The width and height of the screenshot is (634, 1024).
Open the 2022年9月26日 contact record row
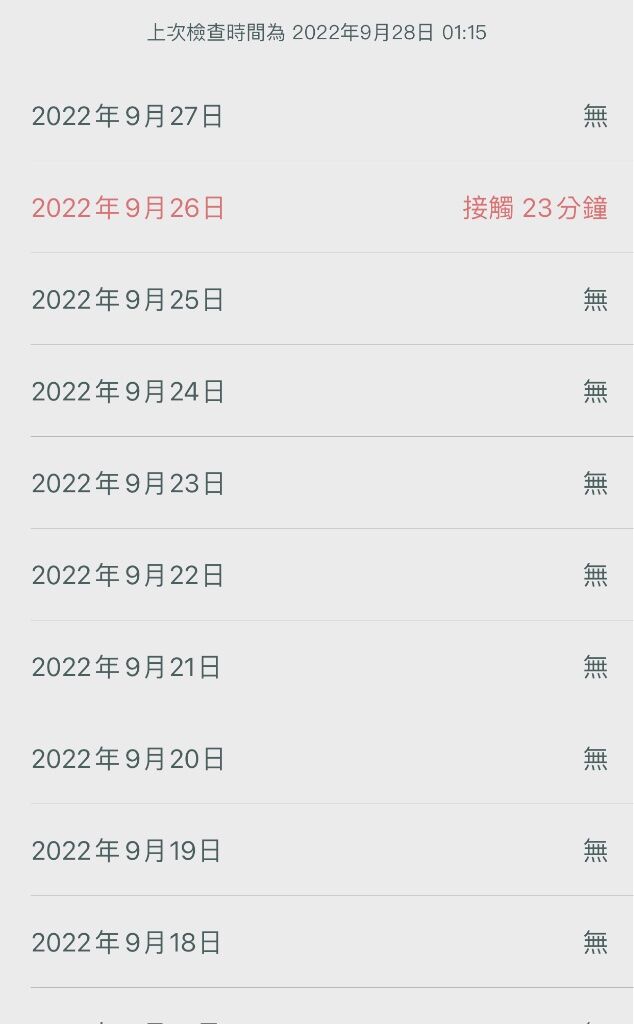coord(317,208)
